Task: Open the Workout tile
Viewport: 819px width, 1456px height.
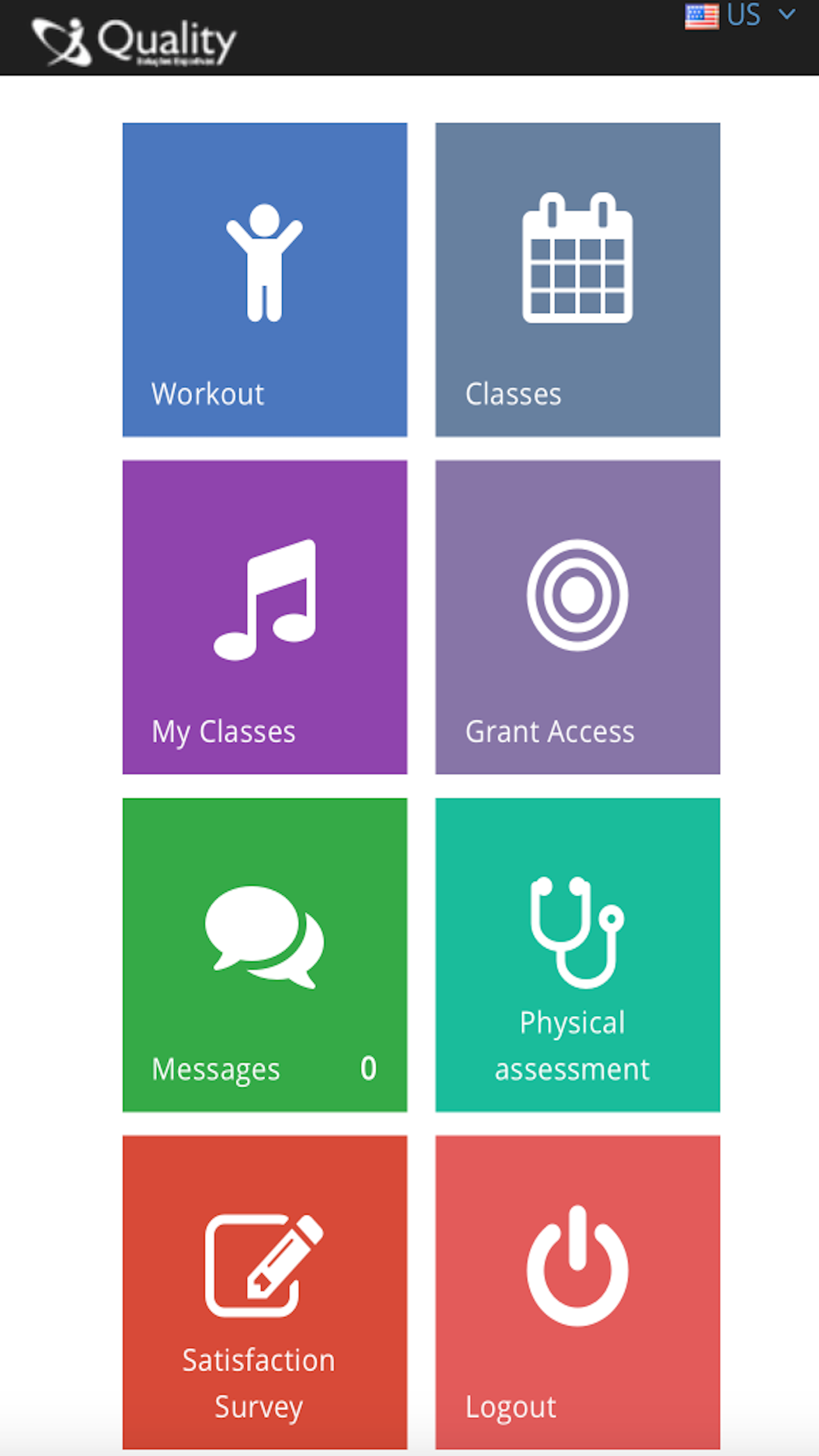Action: (264, 280)
